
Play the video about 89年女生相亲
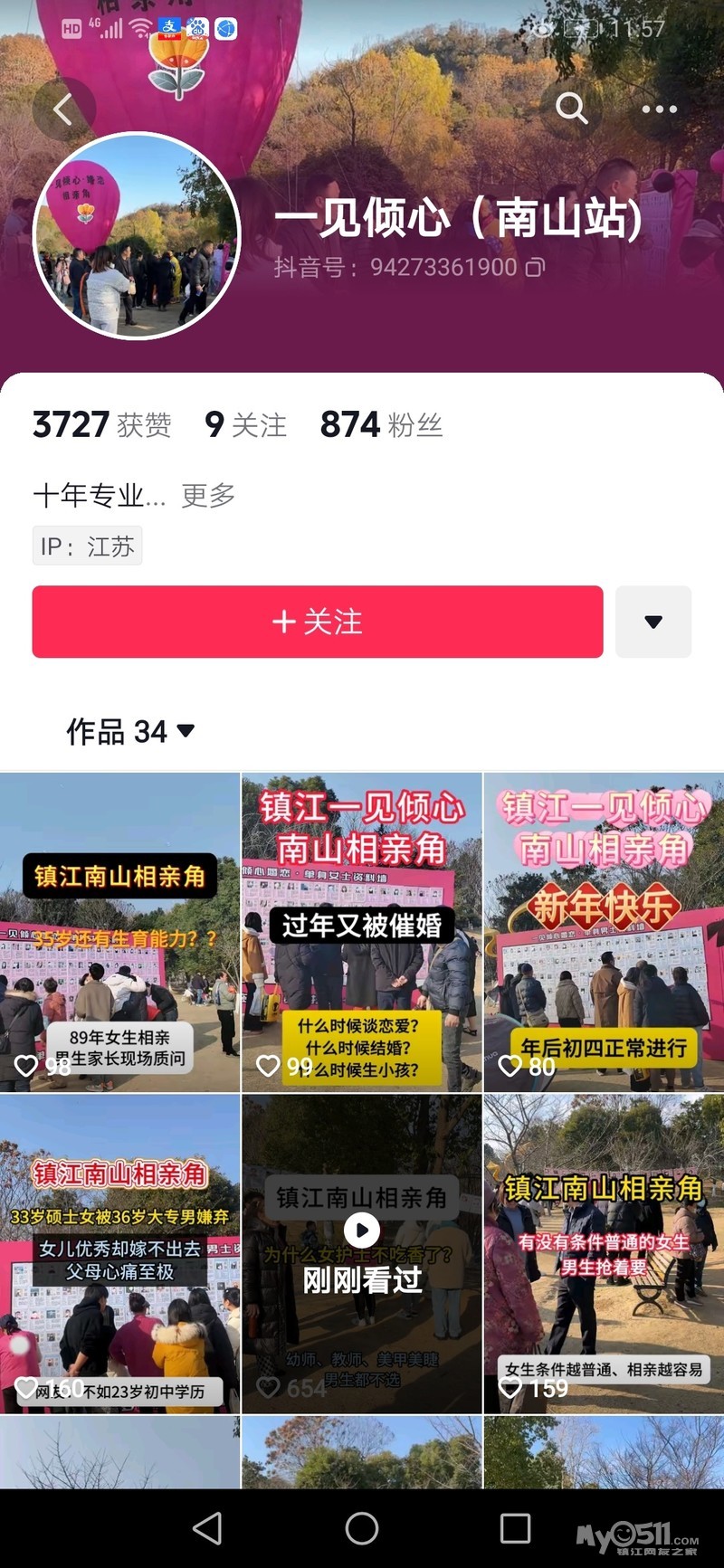[x=119, y=932]
